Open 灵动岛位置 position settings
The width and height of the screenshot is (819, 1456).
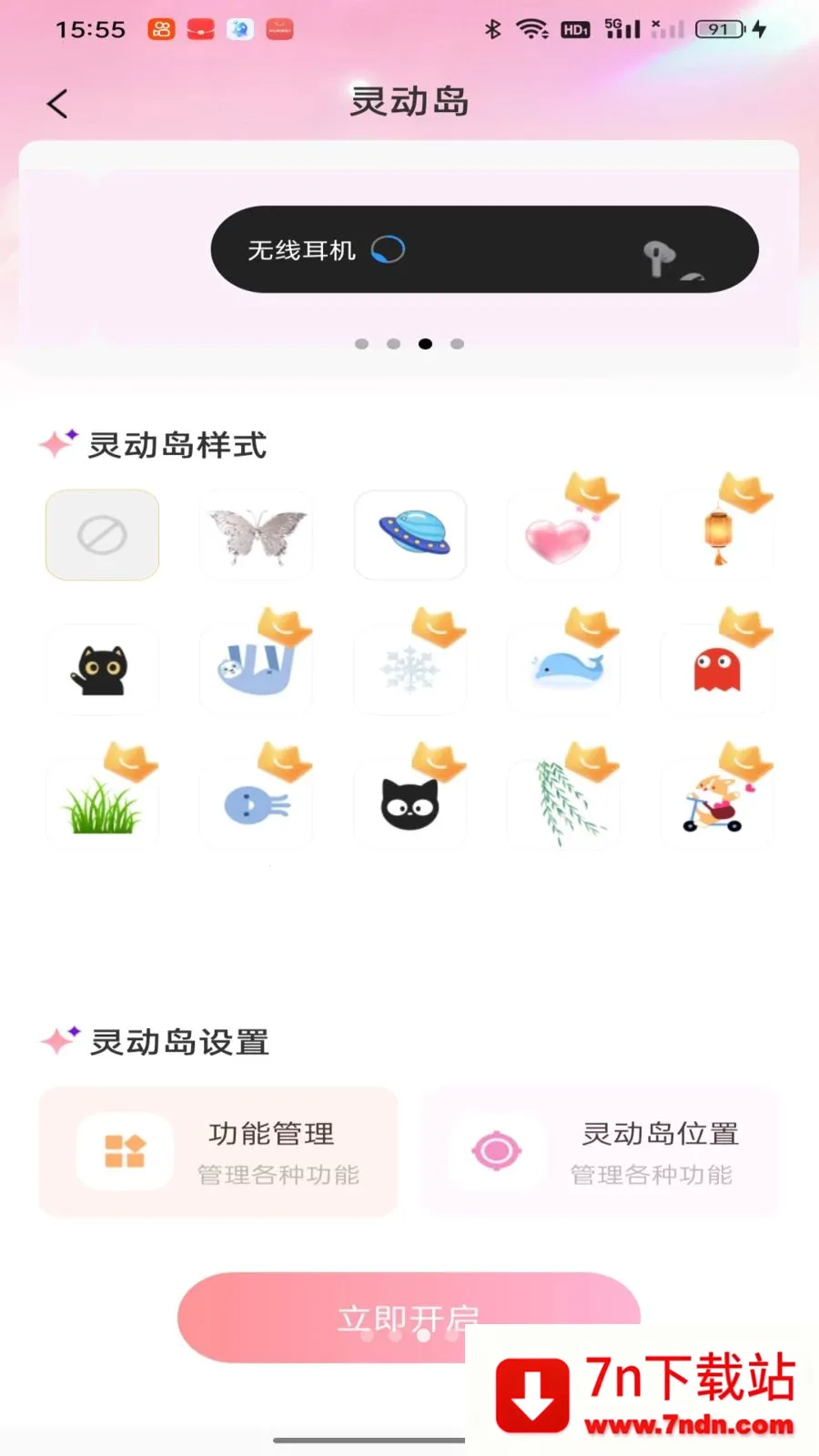click(602, 1152)
